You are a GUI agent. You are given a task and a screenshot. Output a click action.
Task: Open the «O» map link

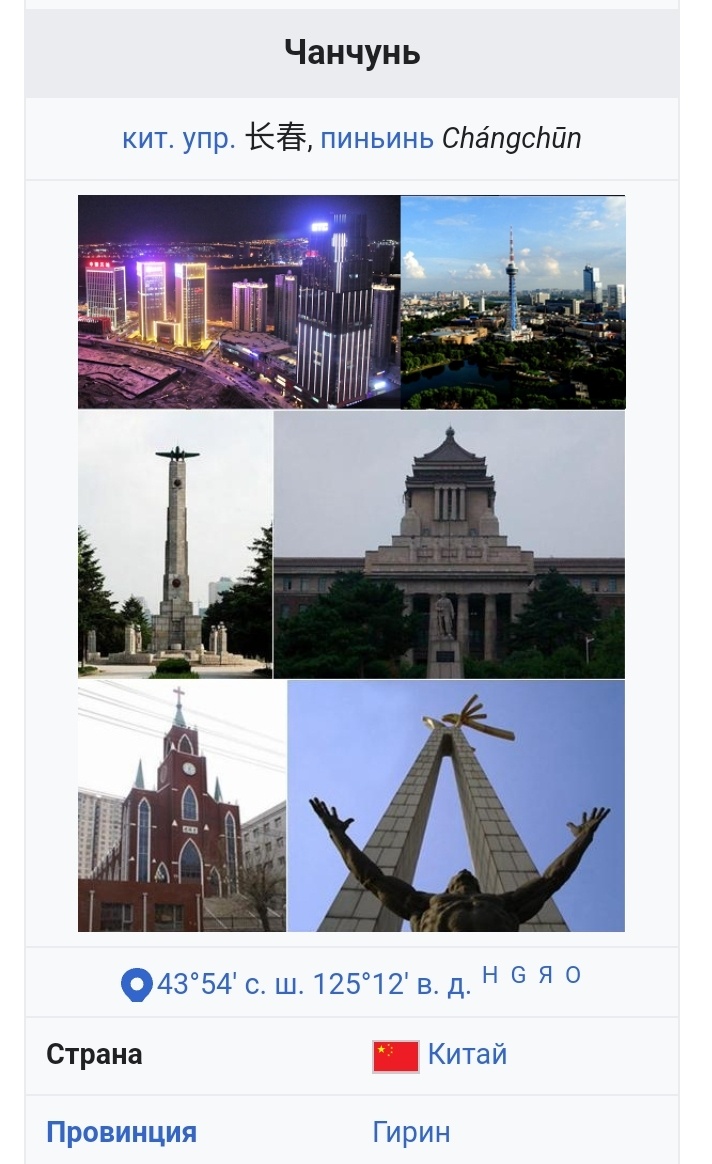573,976
